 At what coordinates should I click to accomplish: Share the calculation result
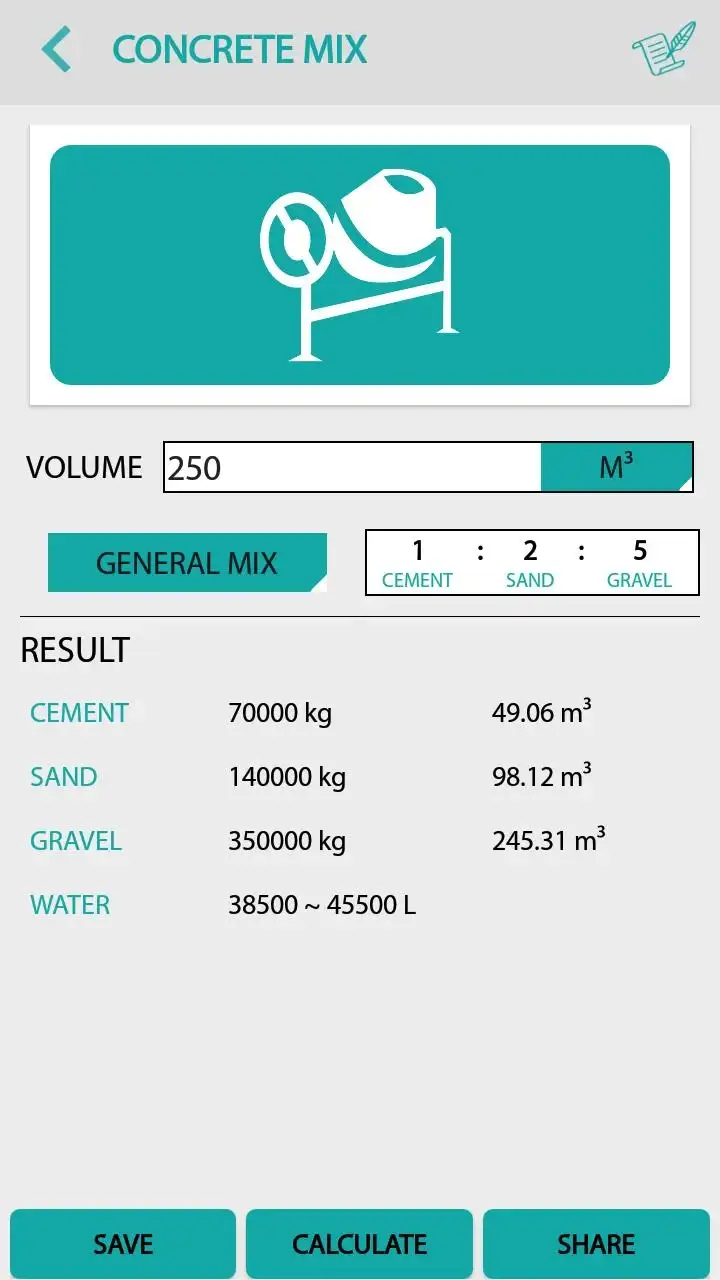click(x=596, y=1243)
